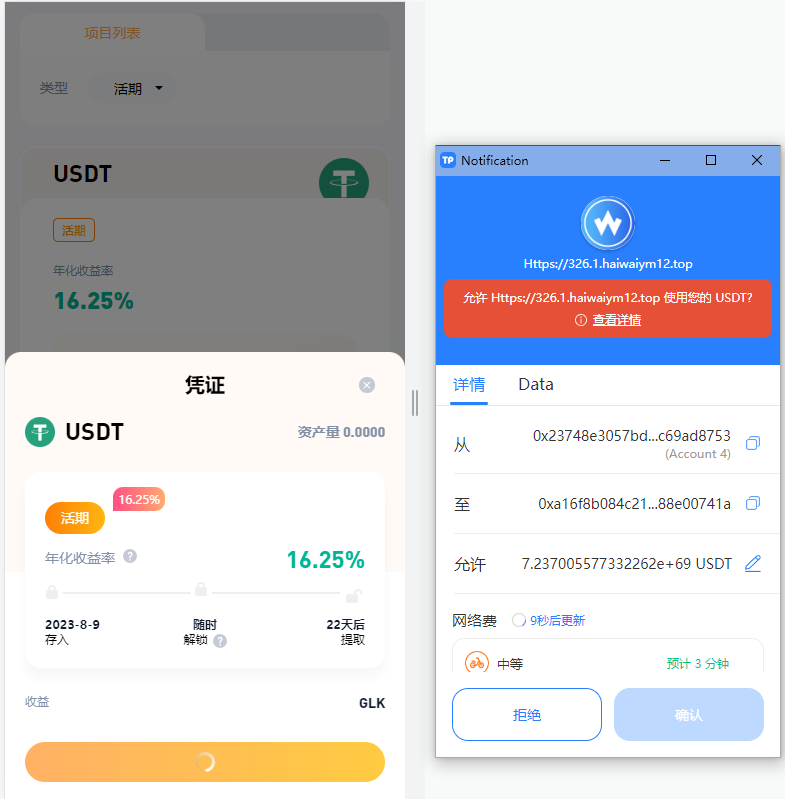Show help for 随时解锁
The image size is (785, 799).
click(220, 641)
